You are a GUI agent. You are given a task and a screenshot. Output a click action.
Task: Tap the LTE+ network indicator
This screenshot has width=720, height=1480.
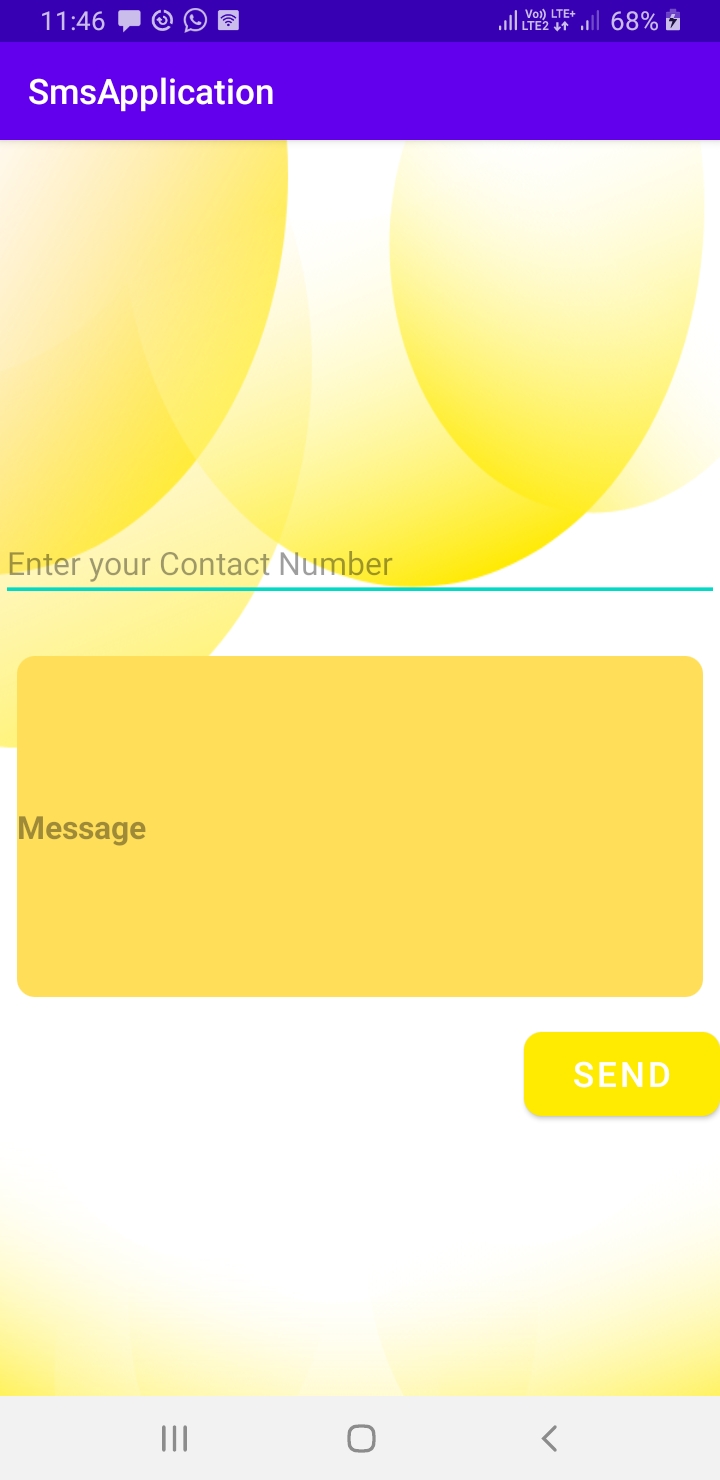(x=563, y=13)
